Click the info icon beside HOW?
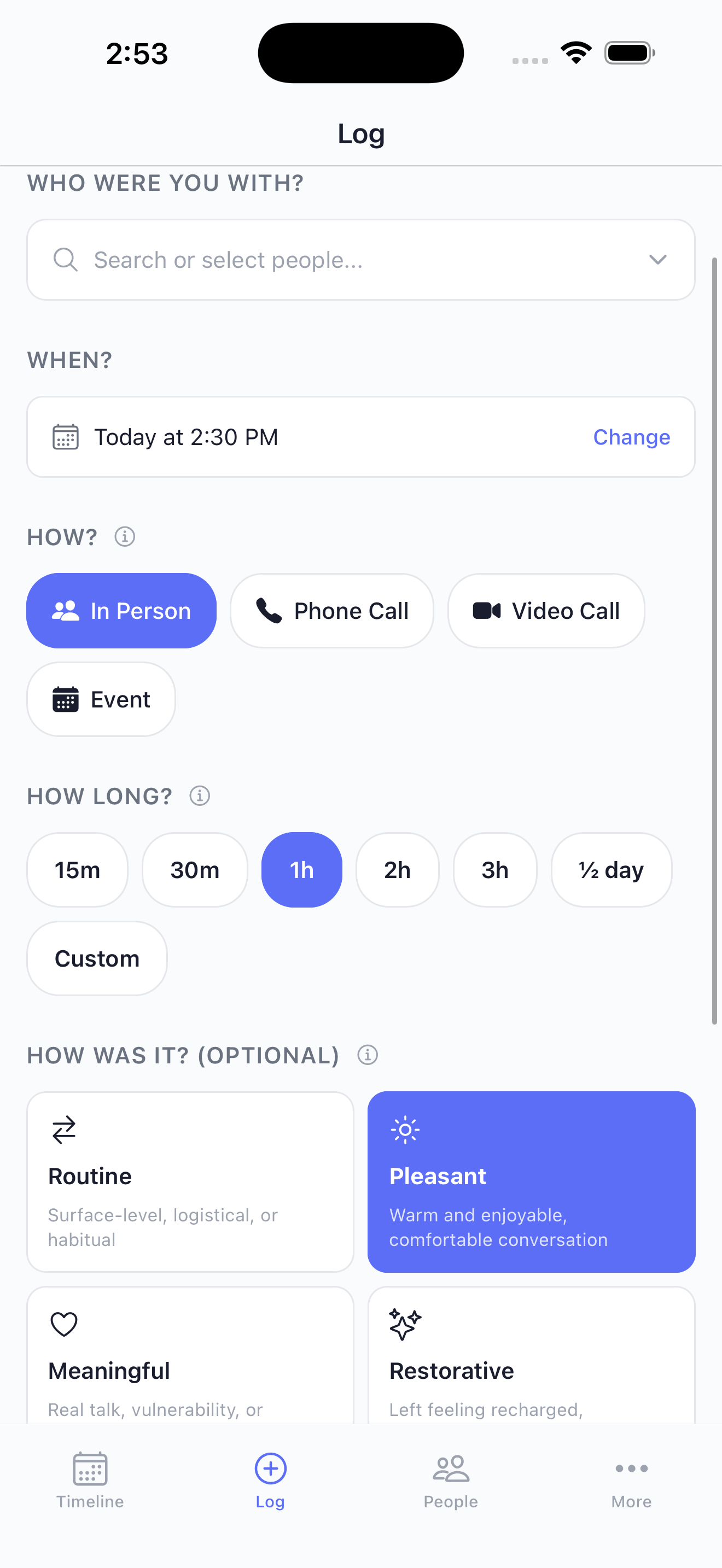The width and height of the screenshot is (722, 1568). (124, 536)
